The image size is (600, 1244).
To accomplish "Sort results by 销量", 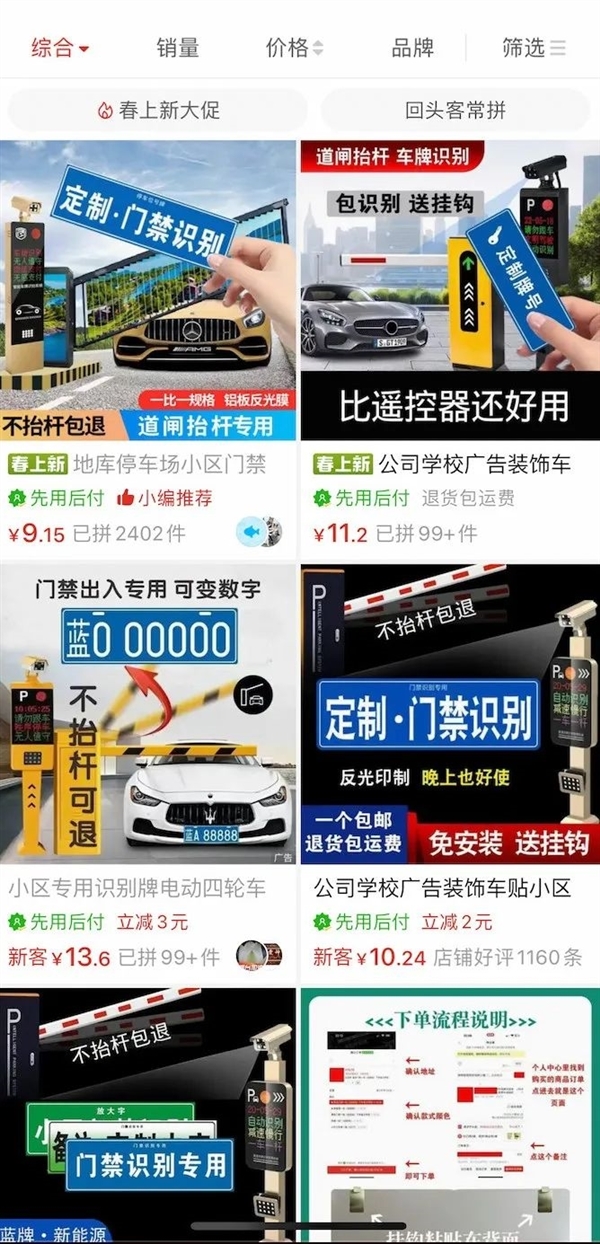I will click(178, 47).
